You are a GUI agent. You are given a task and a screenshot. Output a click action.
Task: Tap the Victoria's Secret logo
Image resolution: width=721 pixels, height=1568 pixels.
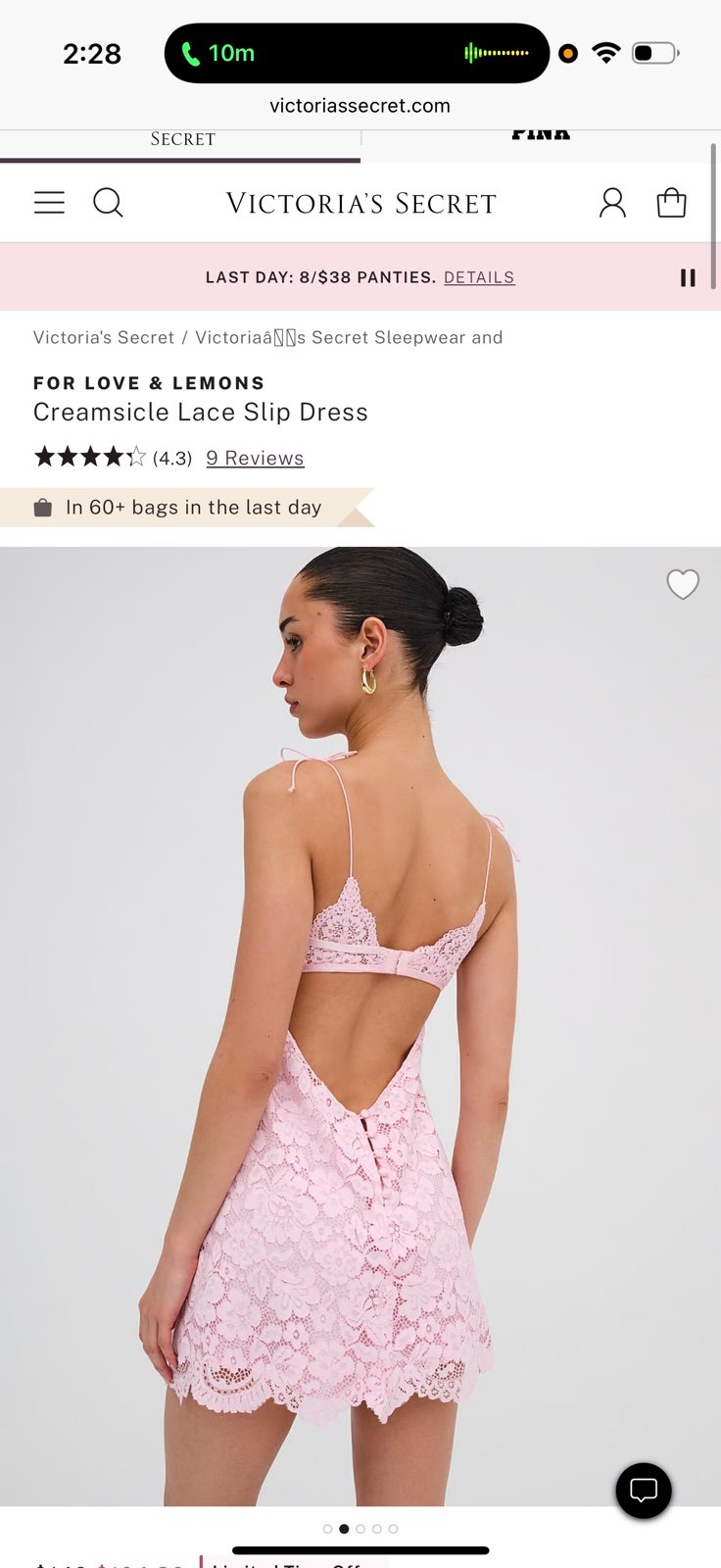point(361,203)
